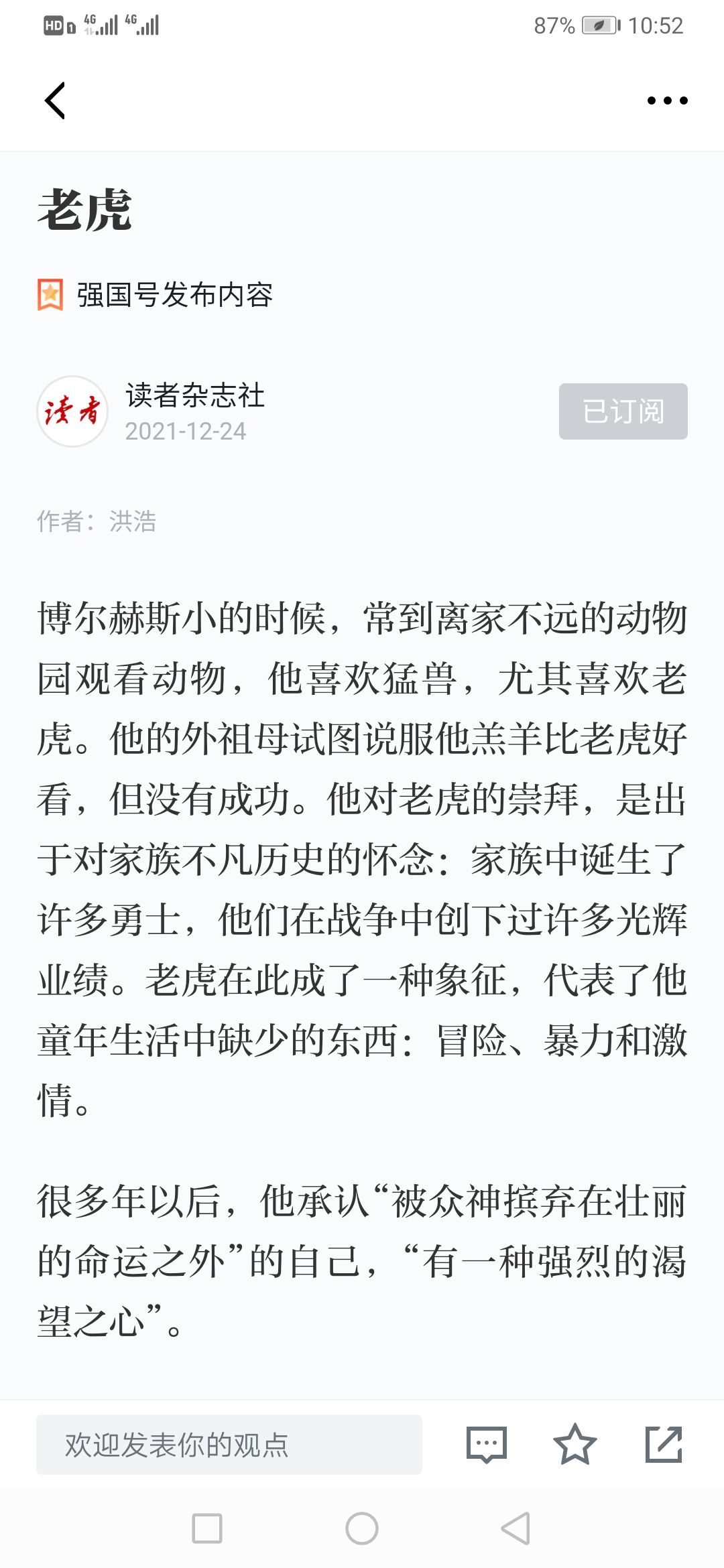Tap the system home button
724x1568 pixels.
[362, 1528]
